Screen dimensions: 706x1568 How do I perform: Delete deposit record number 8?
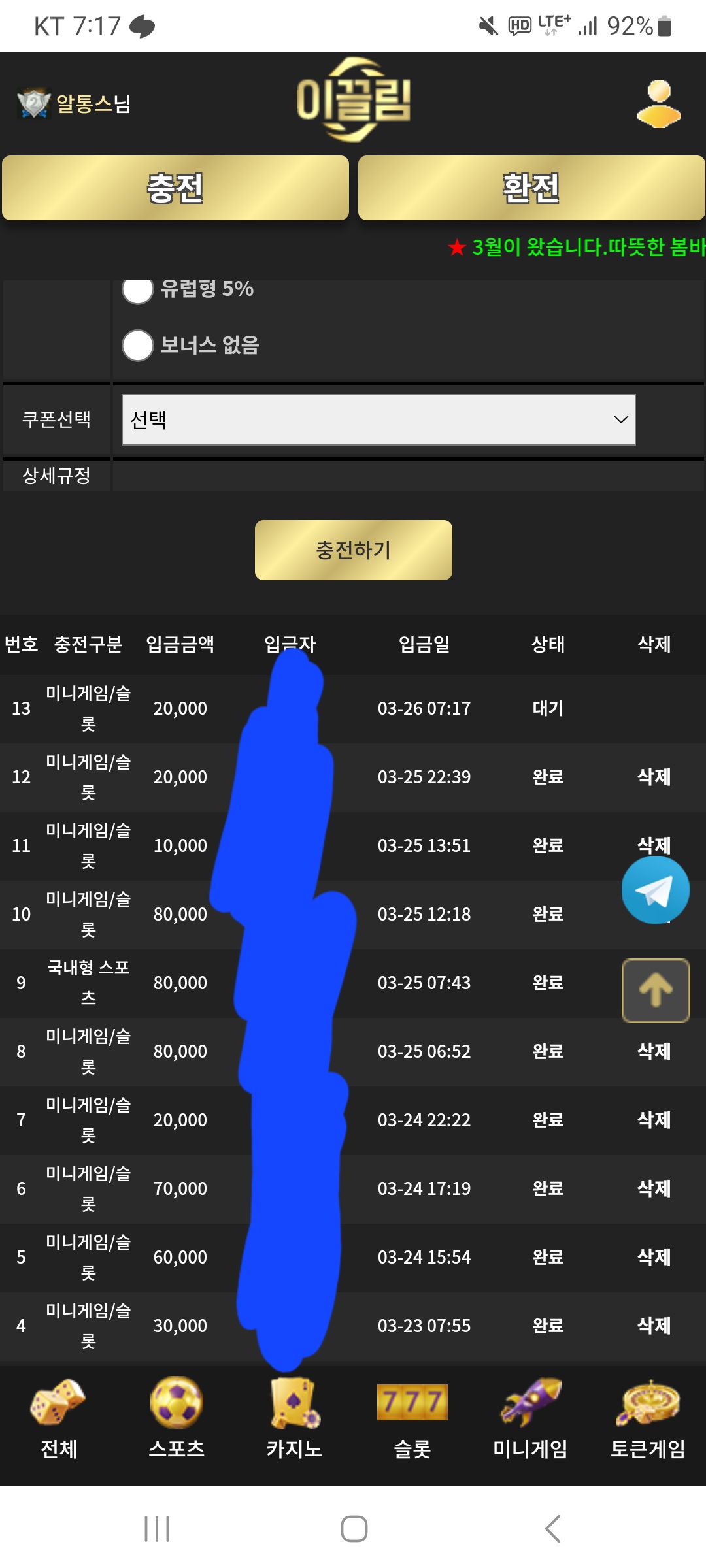coord(654,1051)
